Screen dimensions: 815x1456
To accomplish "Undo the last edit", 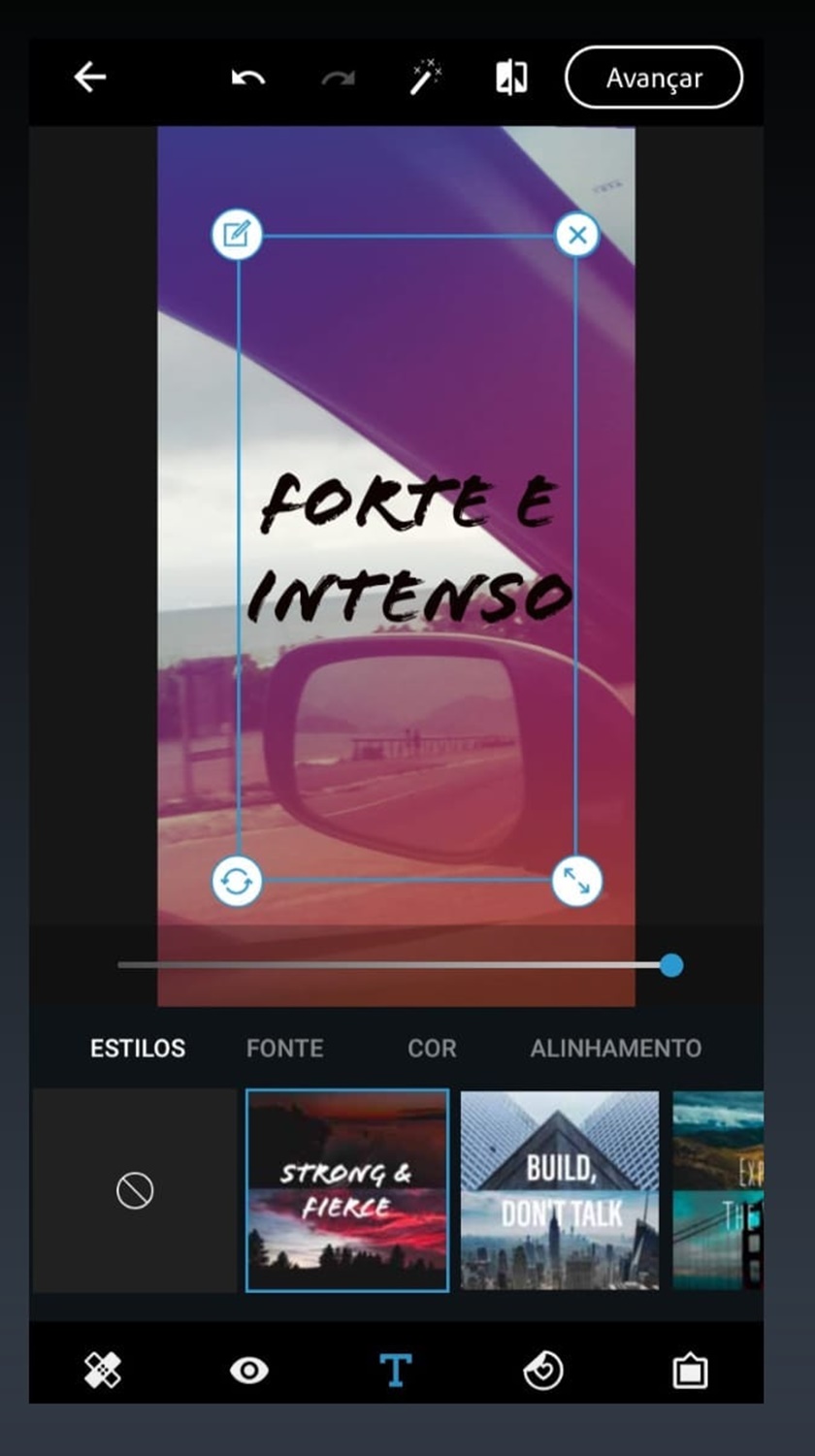I will pyautogui.click(x=248, y=78).
